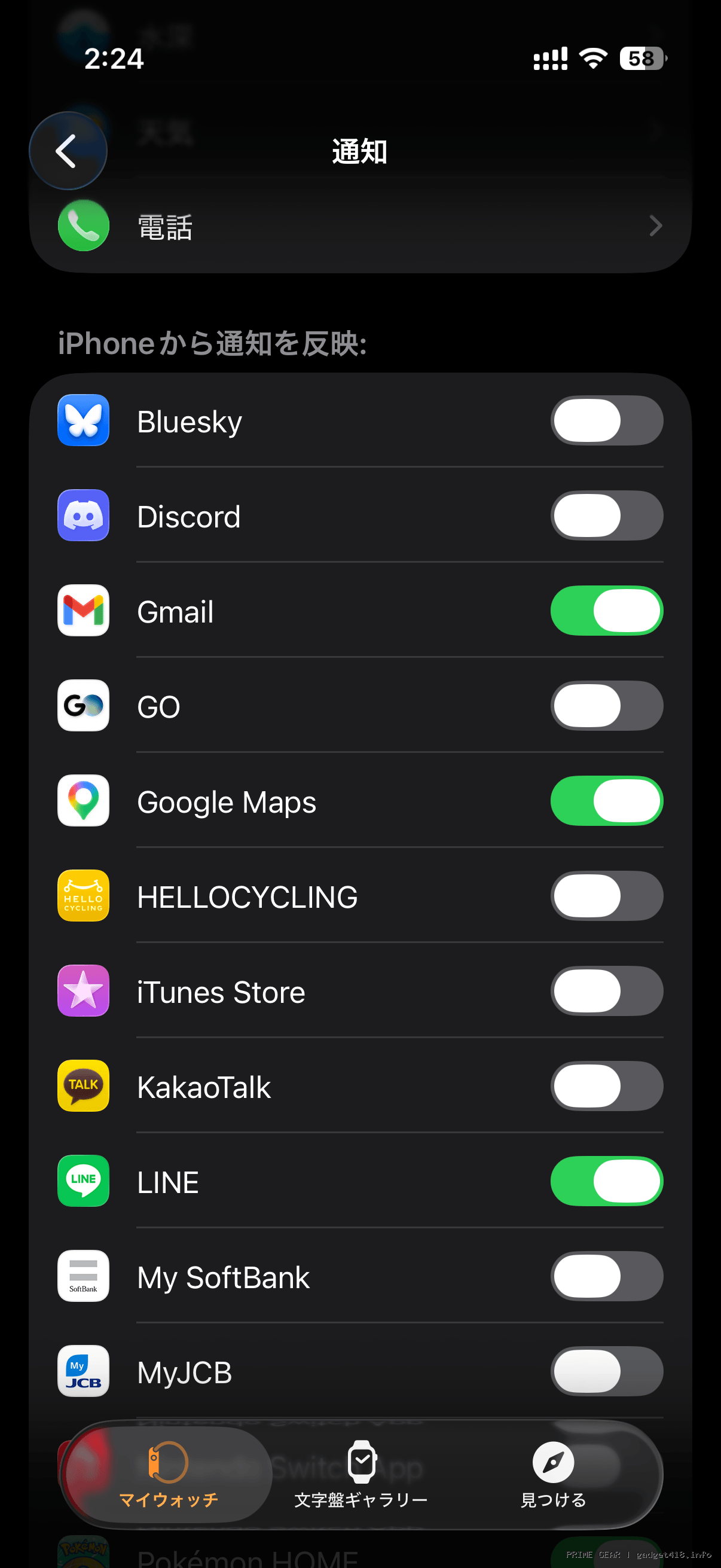This screenshot has width=721, height=1568.
Task: Open the 電話 notification settings
Action: tap(359, 227)
